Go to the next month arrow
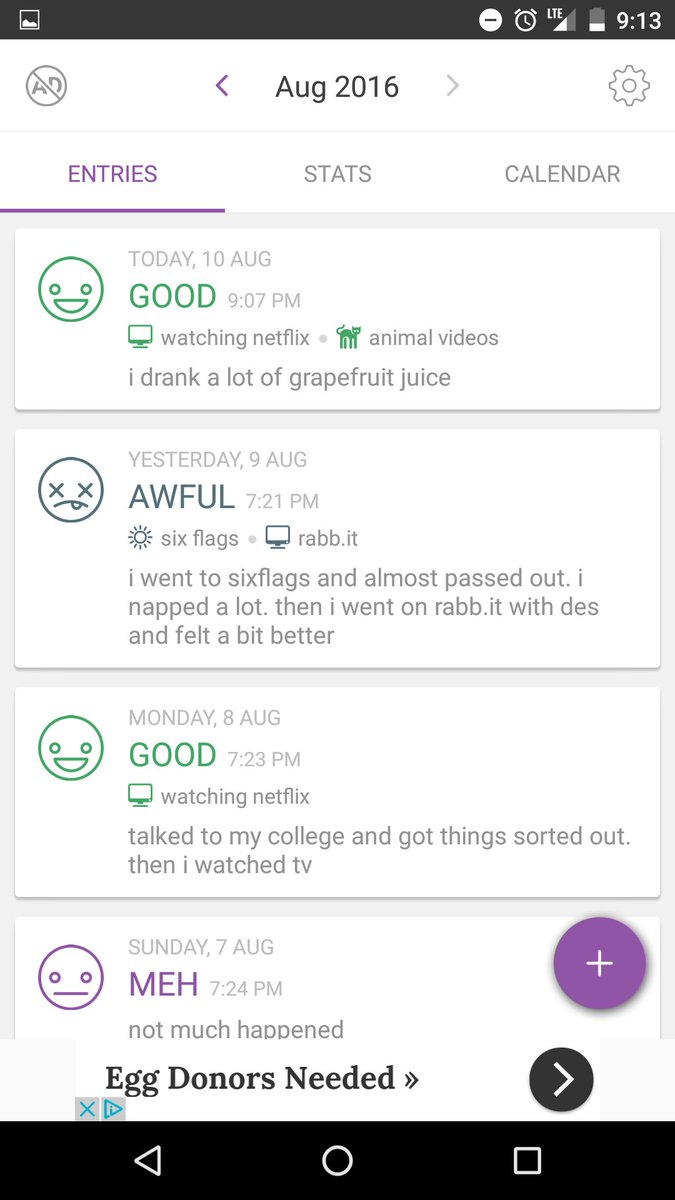Viewport: 675px width, 1200px height. pyautogui.click(x=452, y=86)
